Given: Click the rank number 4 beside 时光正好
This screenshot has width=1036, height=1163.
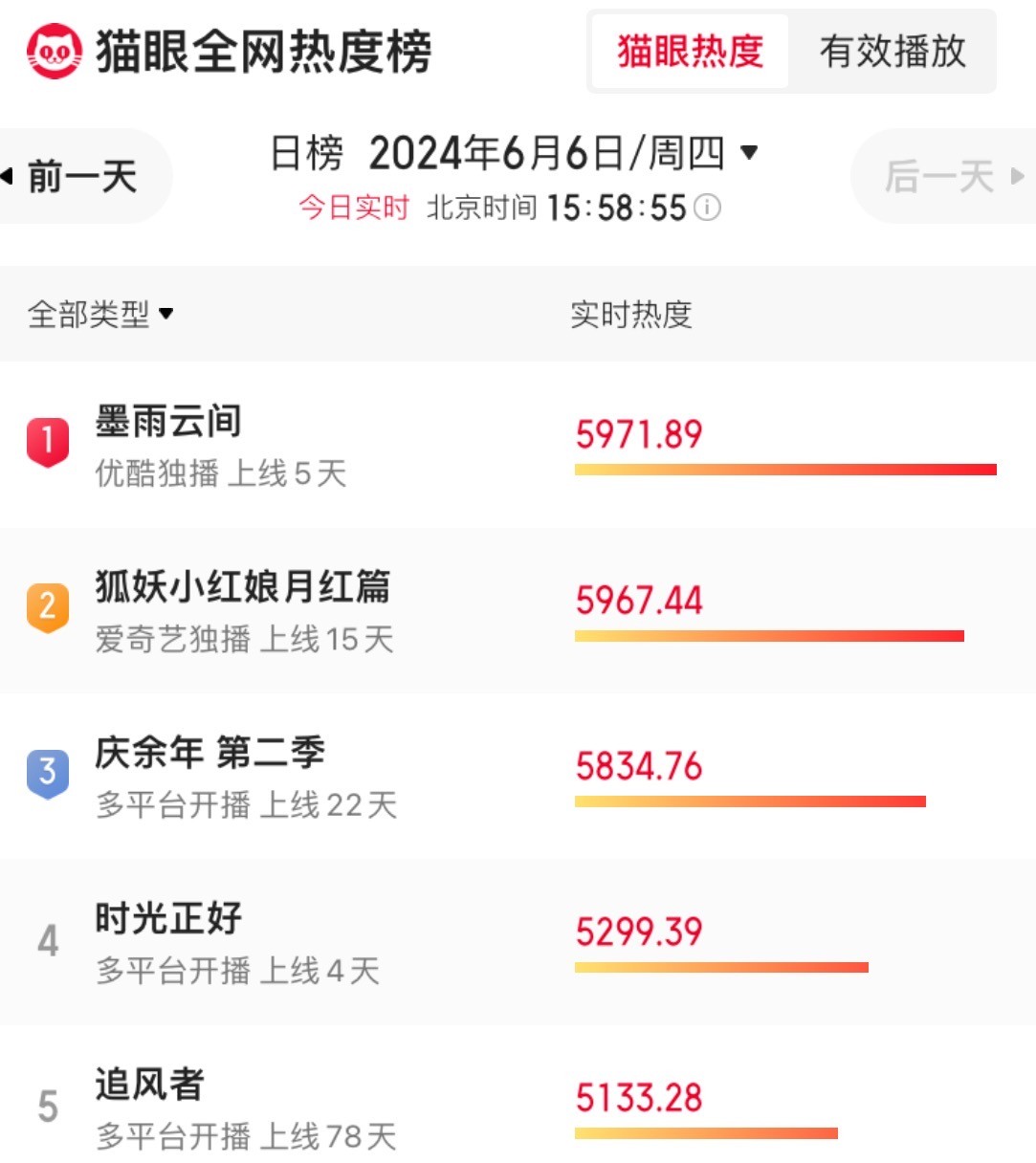Looking at the screenshot, I should pyautogui.click(x=49, y=940).
